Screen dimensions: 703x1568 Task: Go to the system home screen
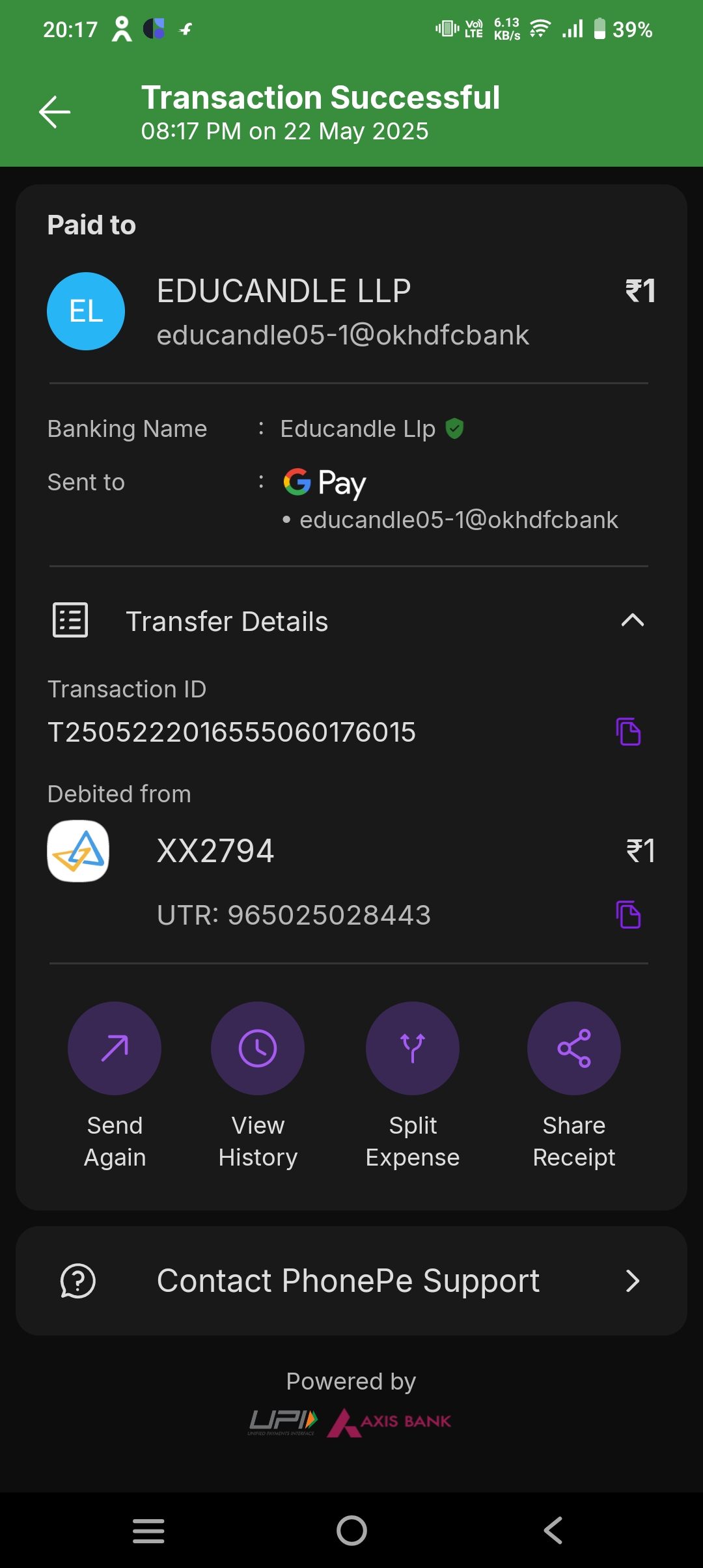coord(351,1530)
